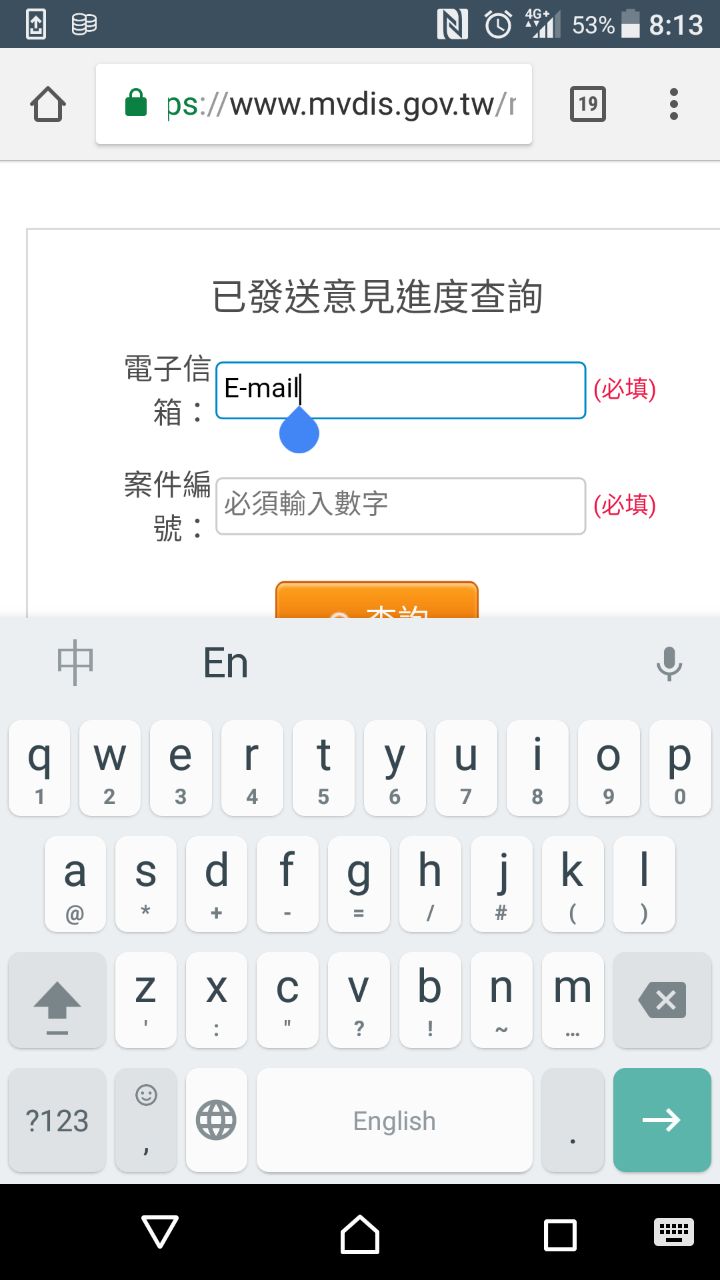Toggle the shift key
Image resolution: width=720 pixels, height=1280 pixels.
click(57, 1000)
